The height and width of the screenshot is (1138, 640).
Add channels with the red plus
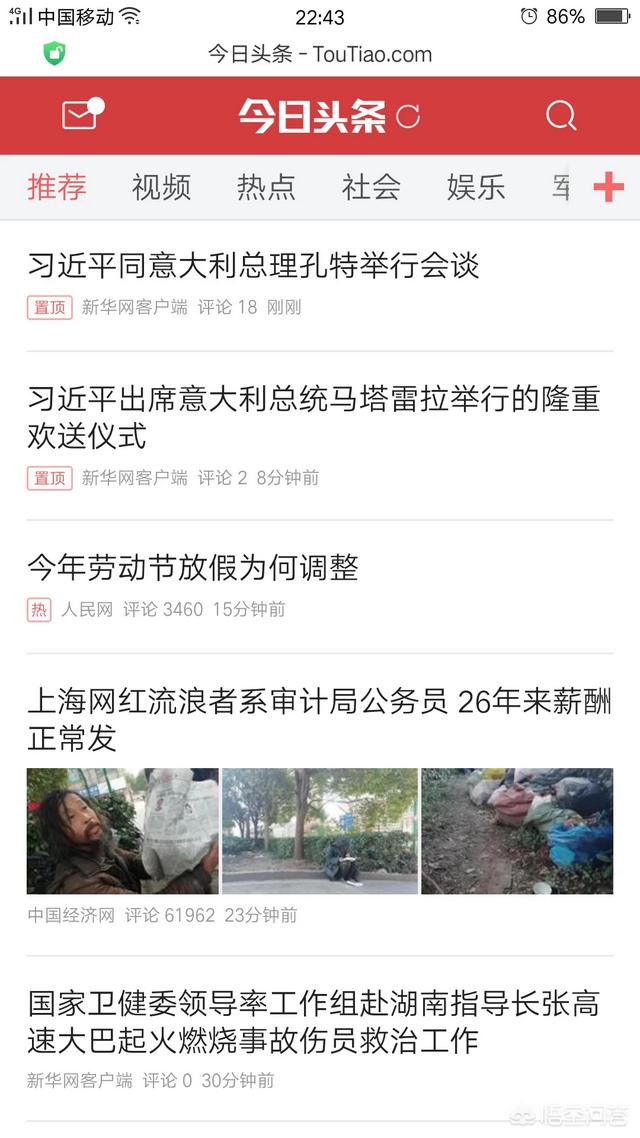pyautogui.click(x=608, y=187)
